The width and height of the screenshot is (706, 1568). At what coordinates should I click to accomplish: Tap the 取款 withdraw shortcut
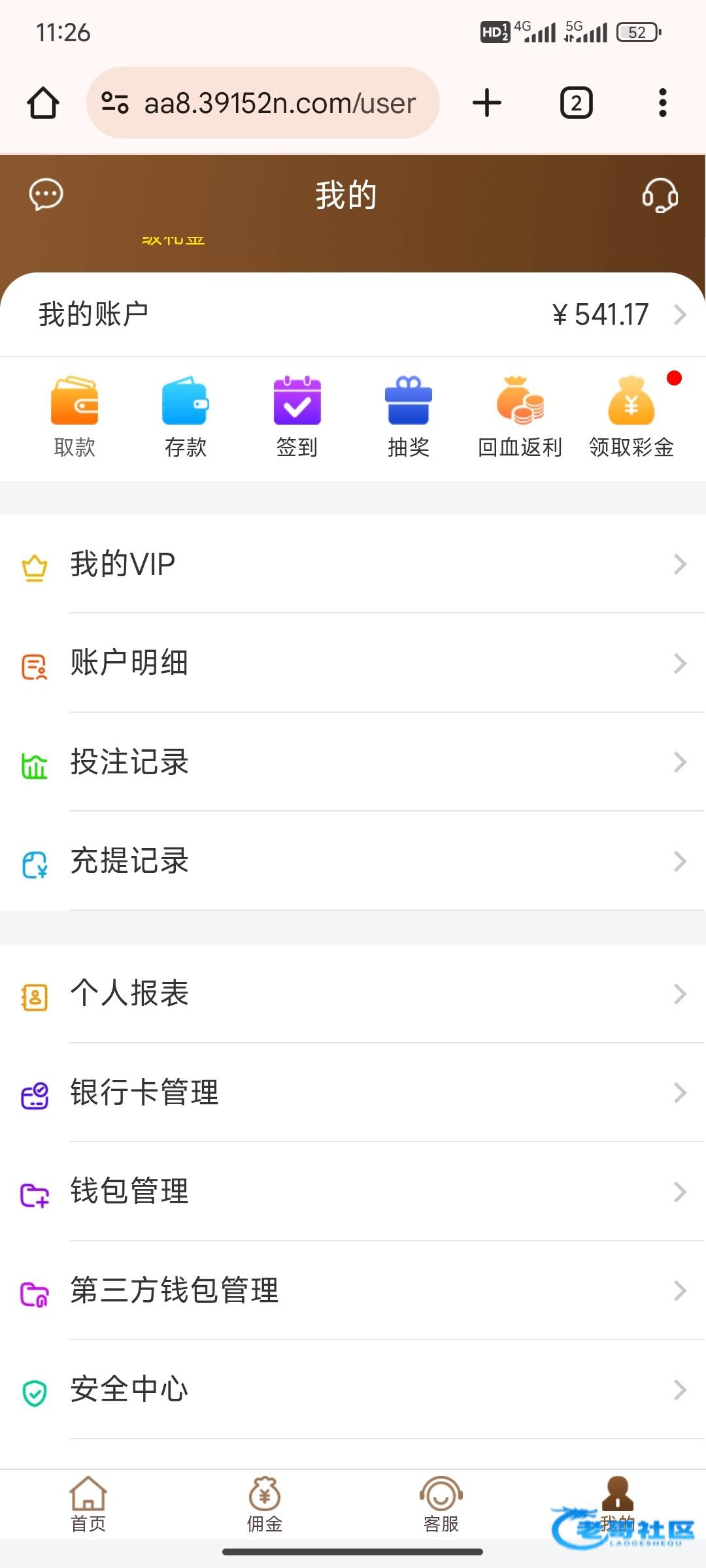(x=75, y=417)
